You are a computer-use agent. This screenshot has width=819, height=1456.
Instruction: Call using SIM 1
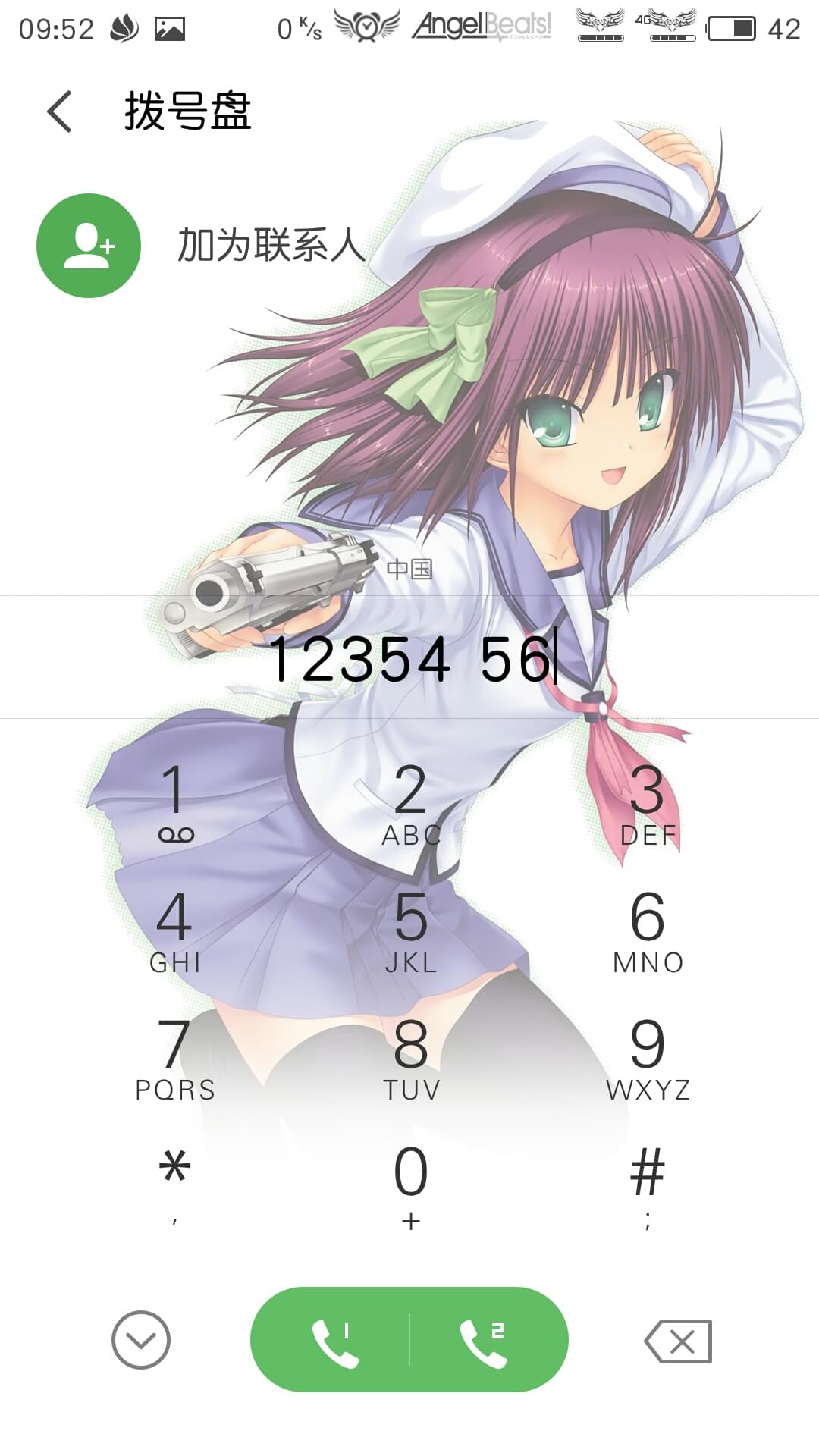click(331, 1340)
